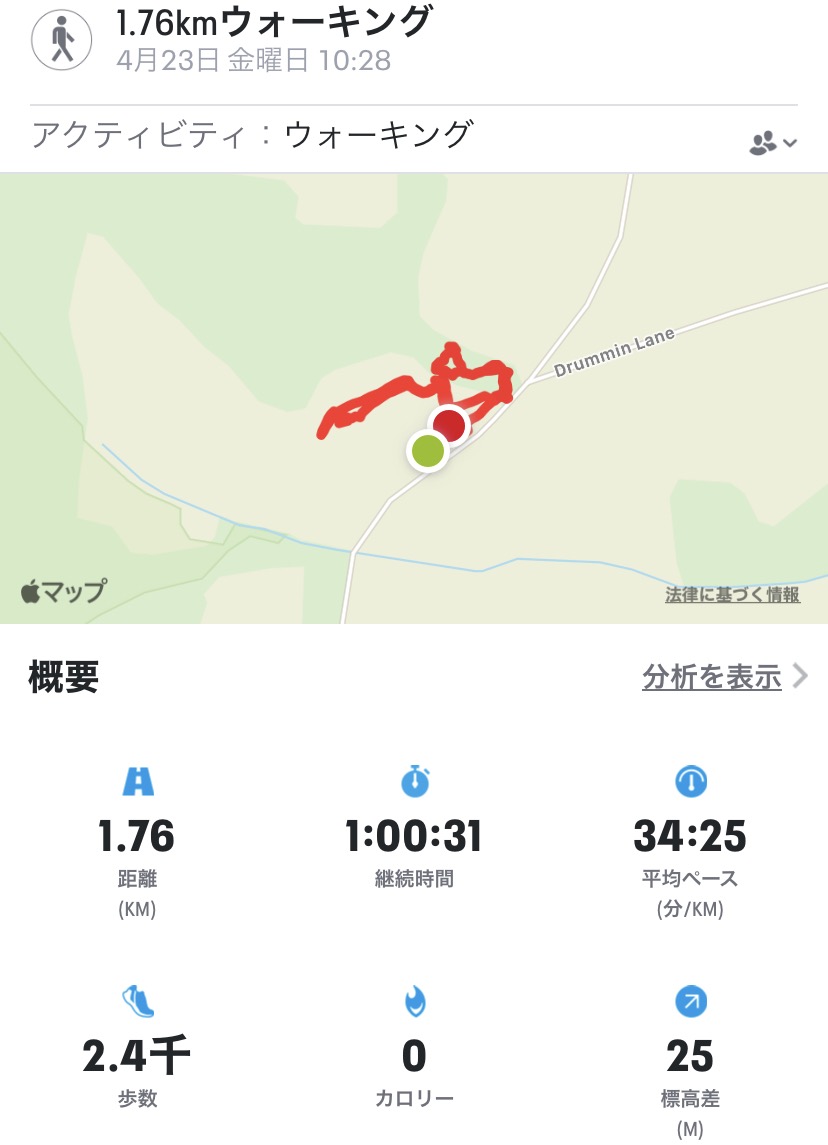828x1145 pixels.
Task: Open the 法律に基づく情報 legal link
Action: pos(733,595)
